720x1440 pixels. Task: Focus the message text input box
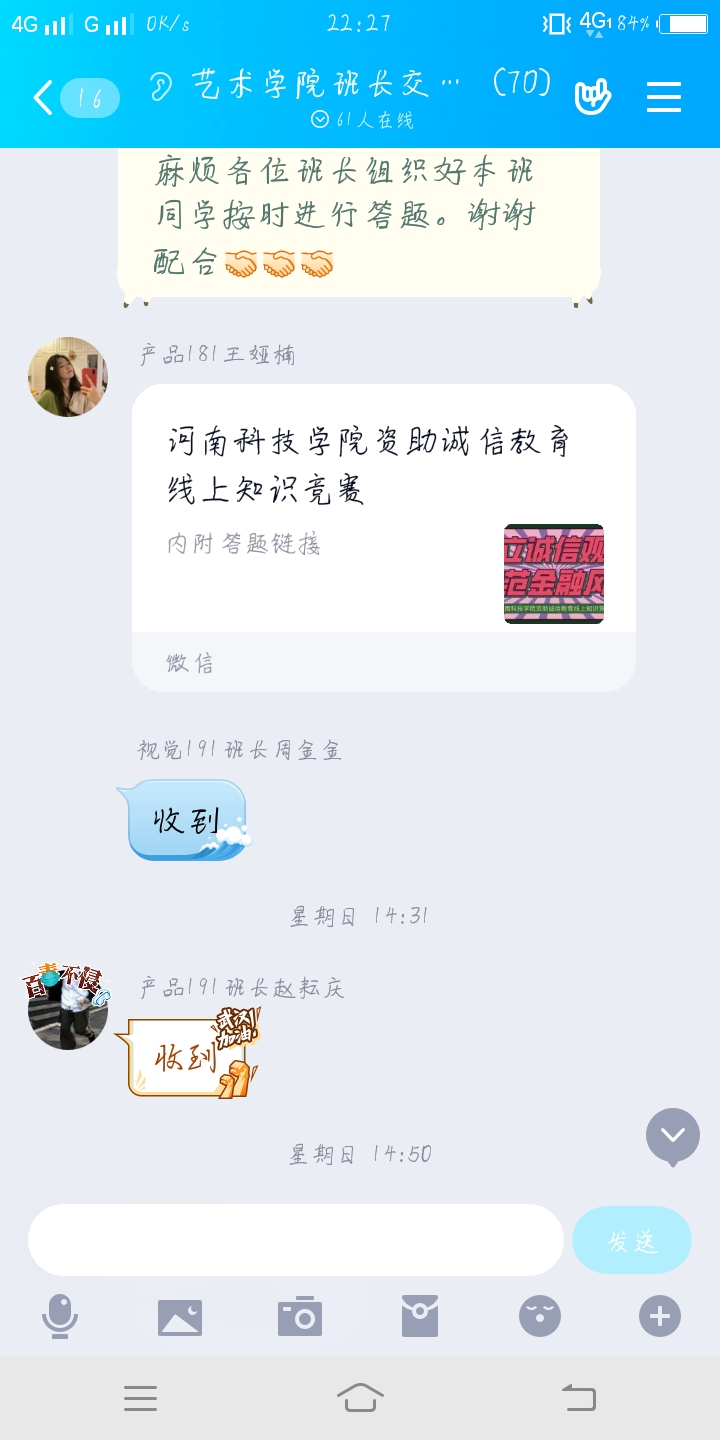[x=295, y=1240]
